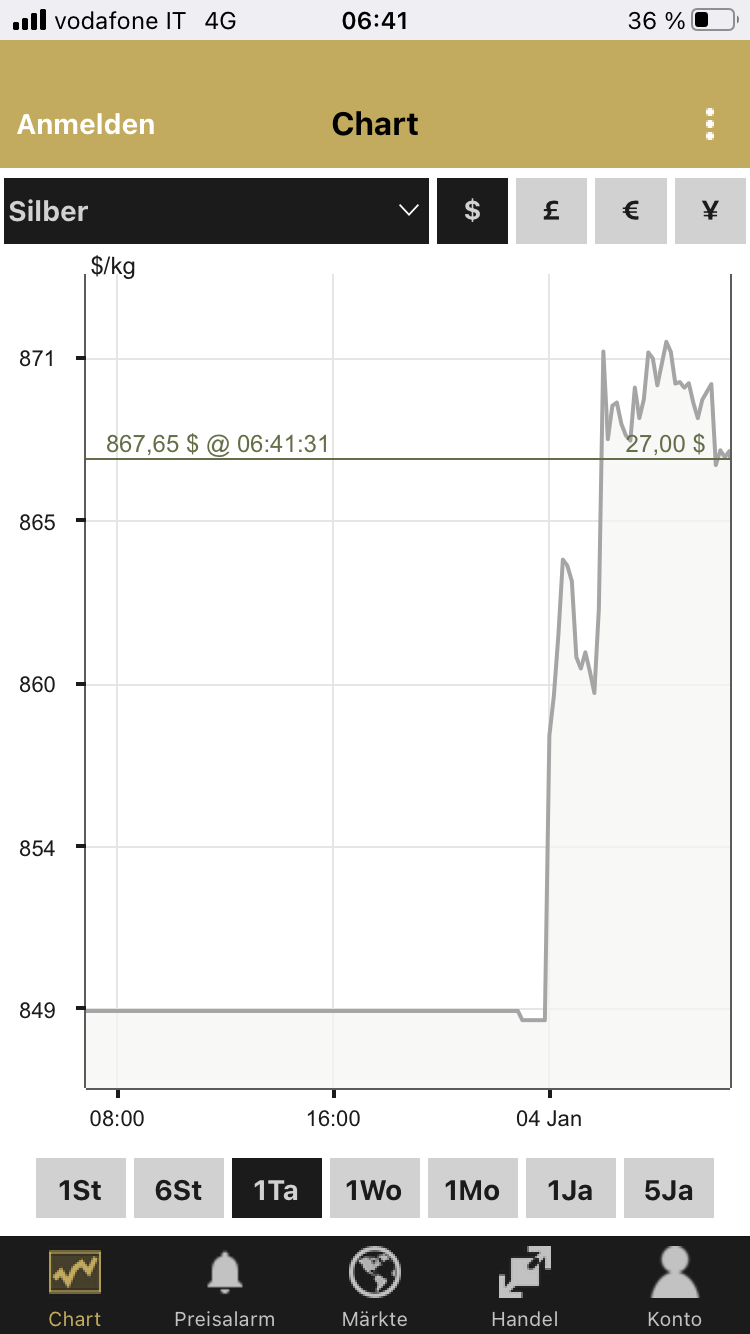Expand the Silber metal dropdown

[x=216, y=211]
